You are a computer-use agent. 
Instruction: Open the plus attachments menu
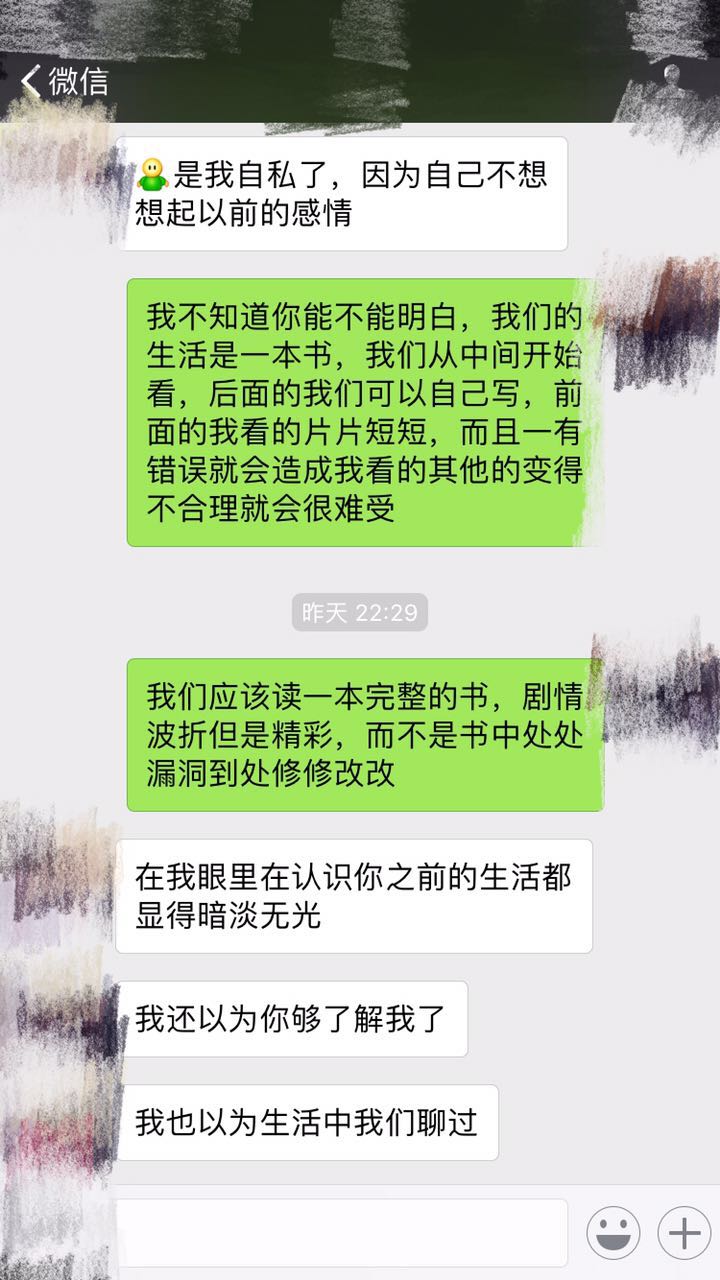[684, 1233]
